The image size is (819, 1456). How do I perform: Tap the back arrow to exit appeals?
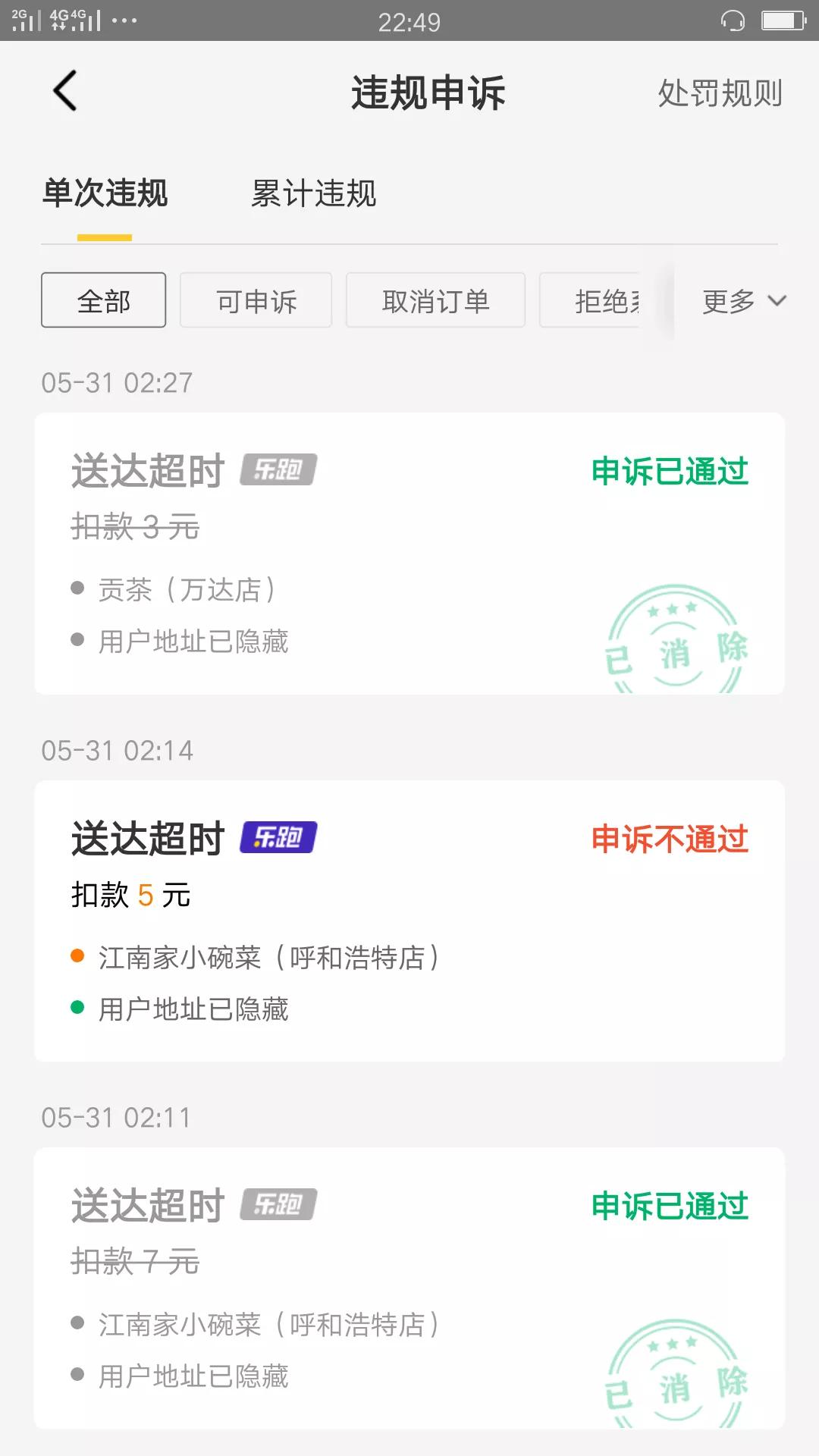point(64,91)
